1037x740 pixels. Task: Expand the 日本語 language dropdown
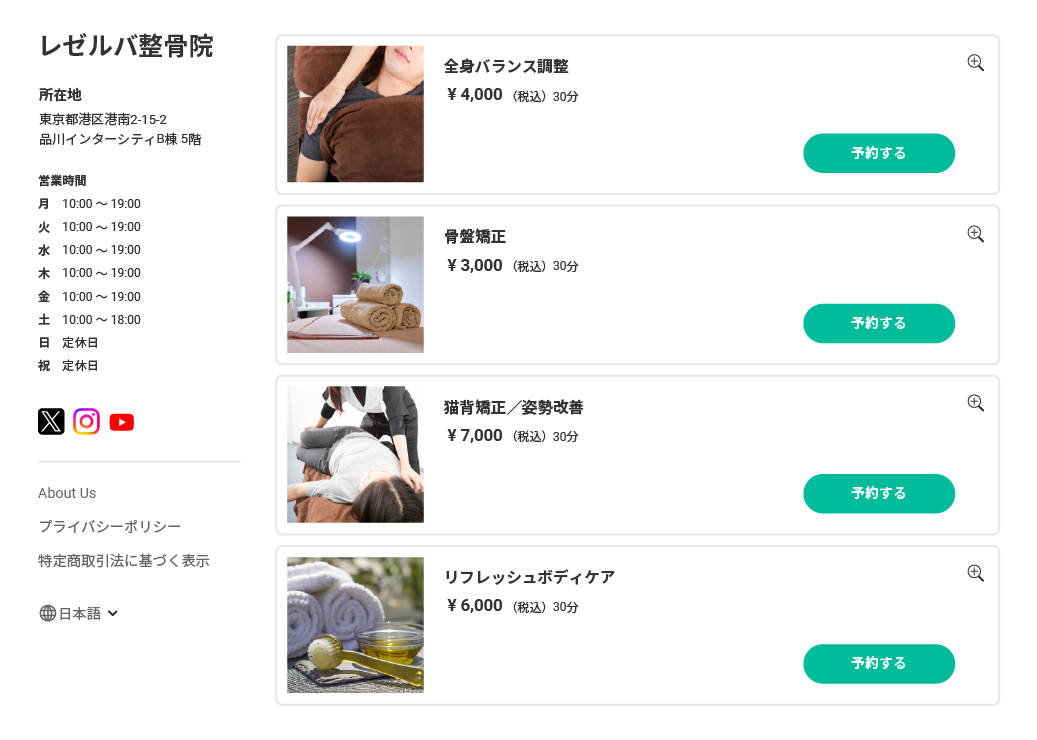79,613
